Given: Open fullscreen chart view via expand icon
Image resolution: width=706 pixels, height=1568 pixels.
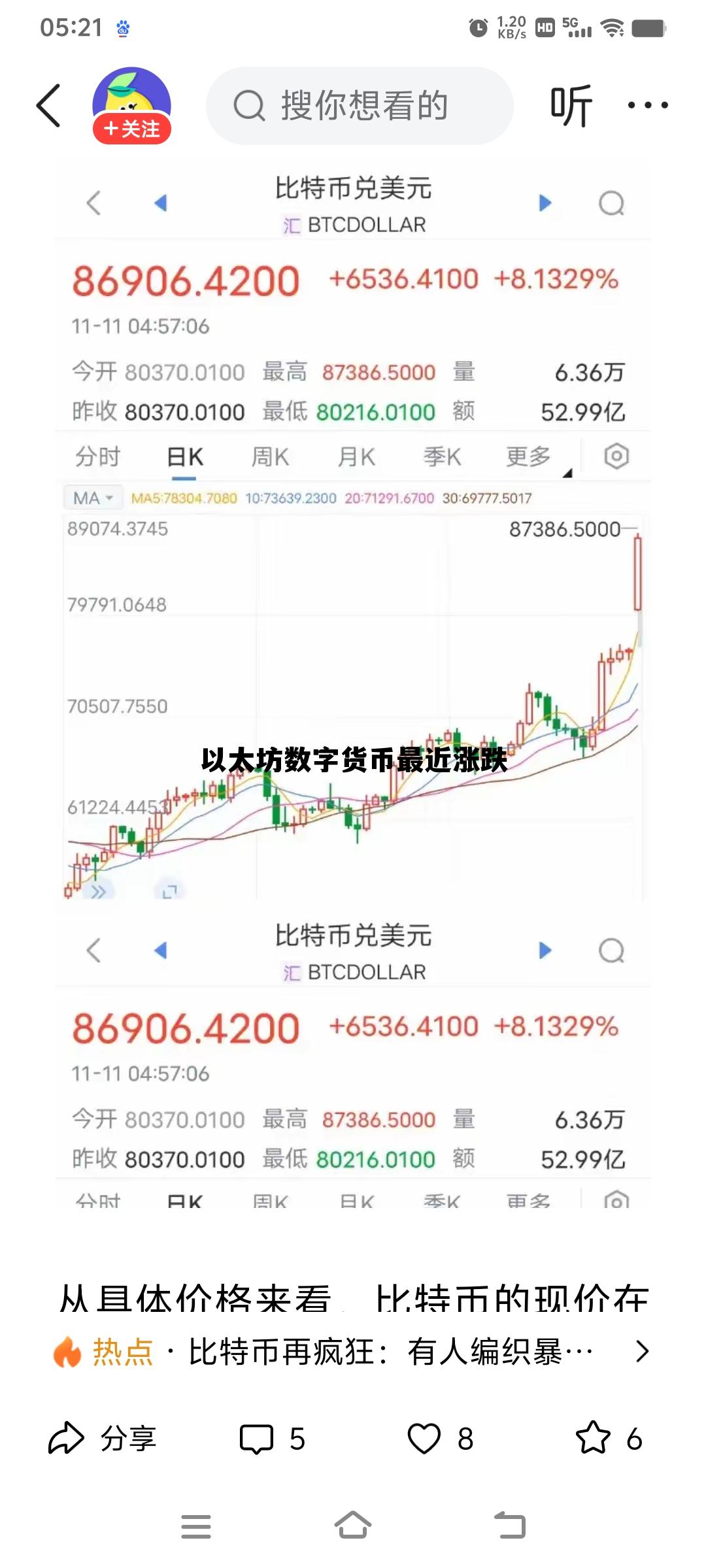Looking at the screenshot, I should pos(169,890).
